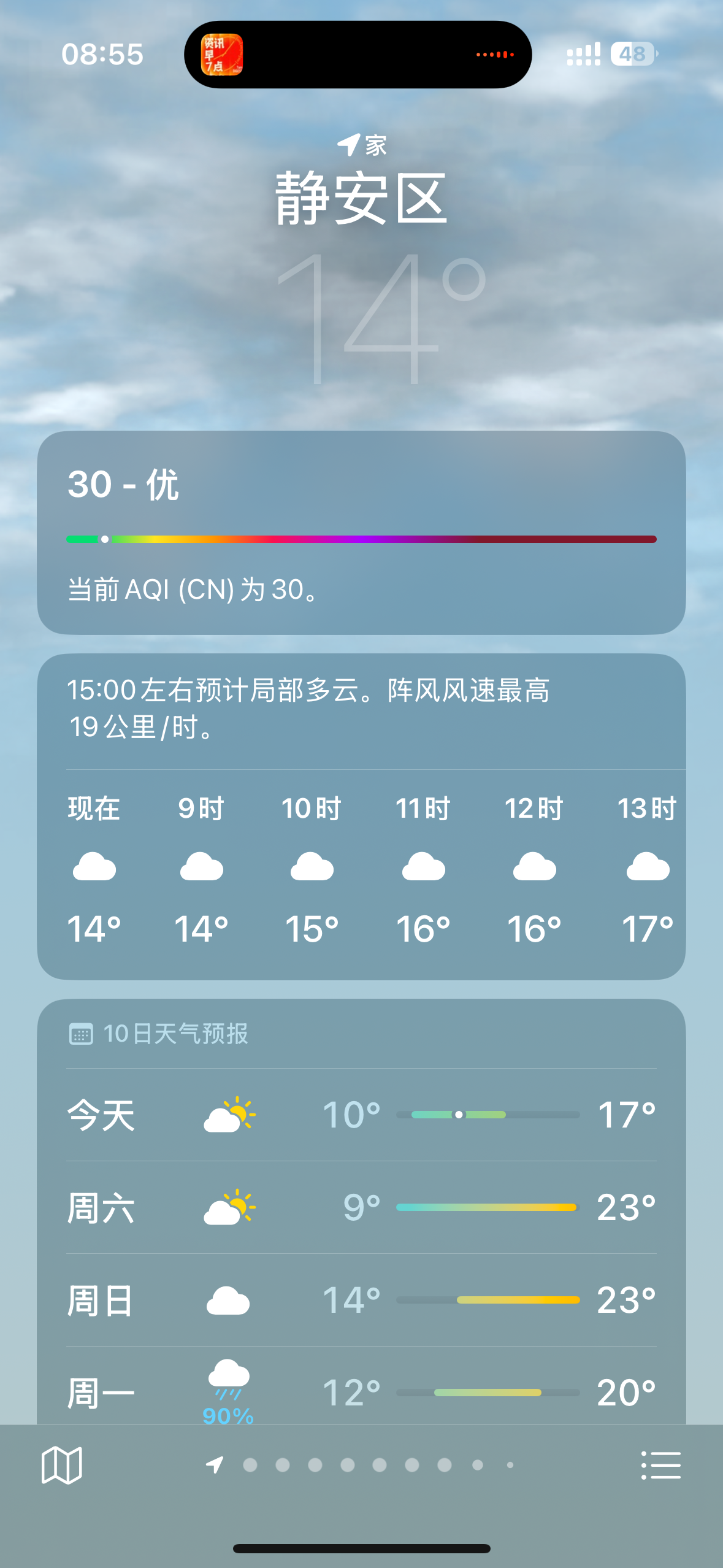View today's 今天 forecast details
723x1568 pixels.
pos(361,1115)
